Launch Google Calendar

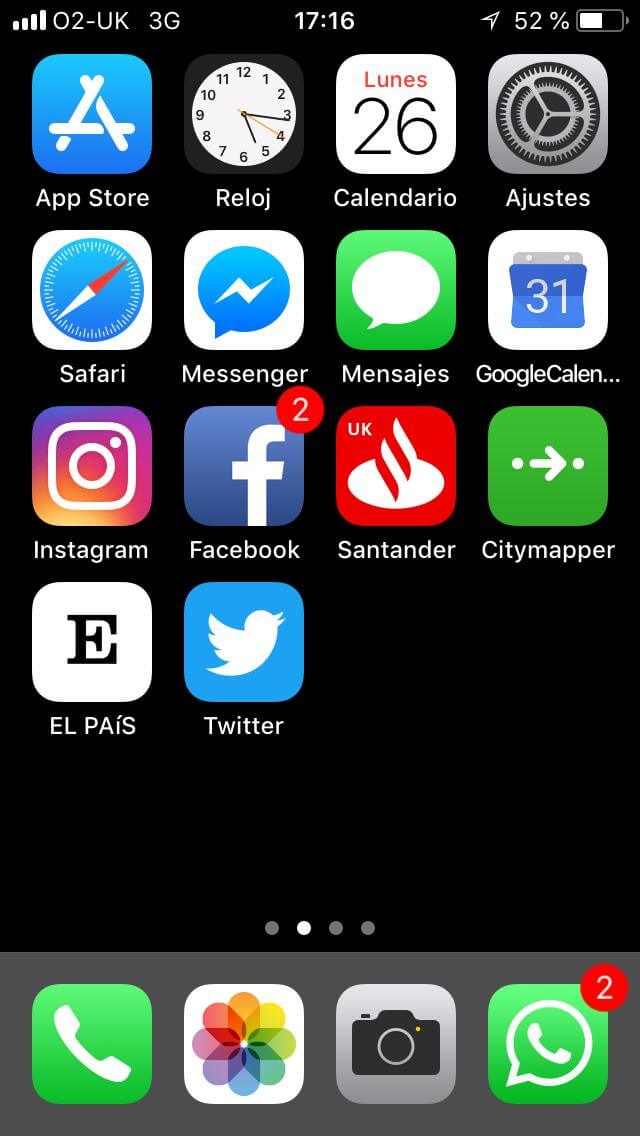(x=548, y=290)
